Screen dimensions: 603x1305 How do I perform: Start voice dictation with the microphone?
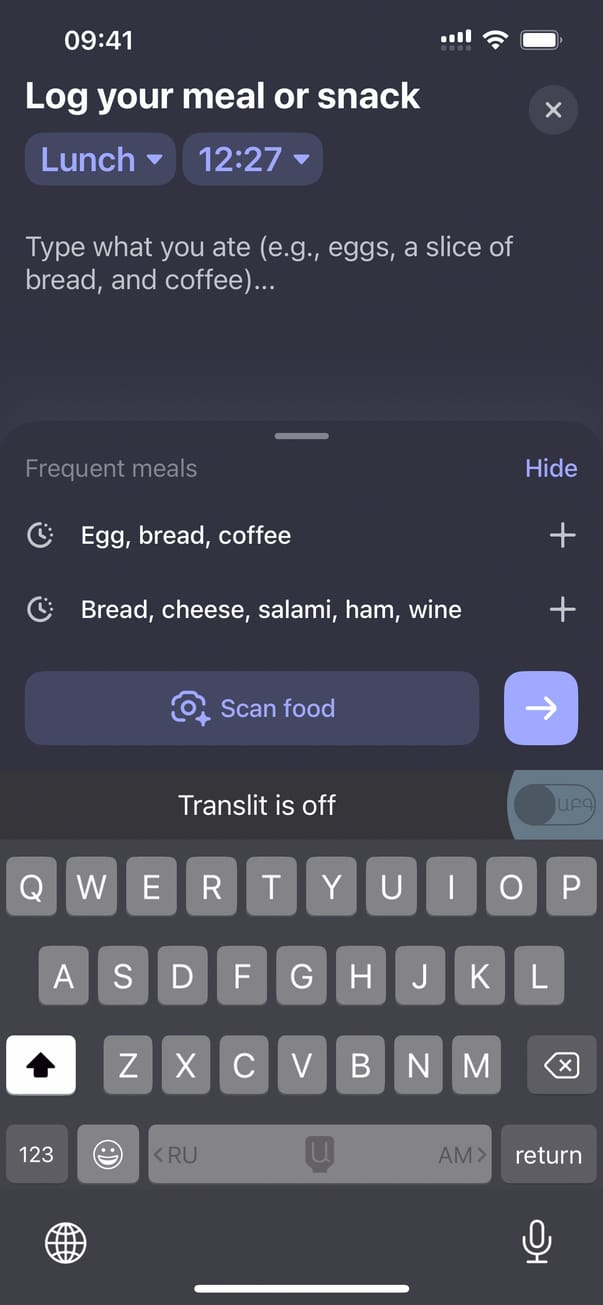click(x=537, y=1243)
